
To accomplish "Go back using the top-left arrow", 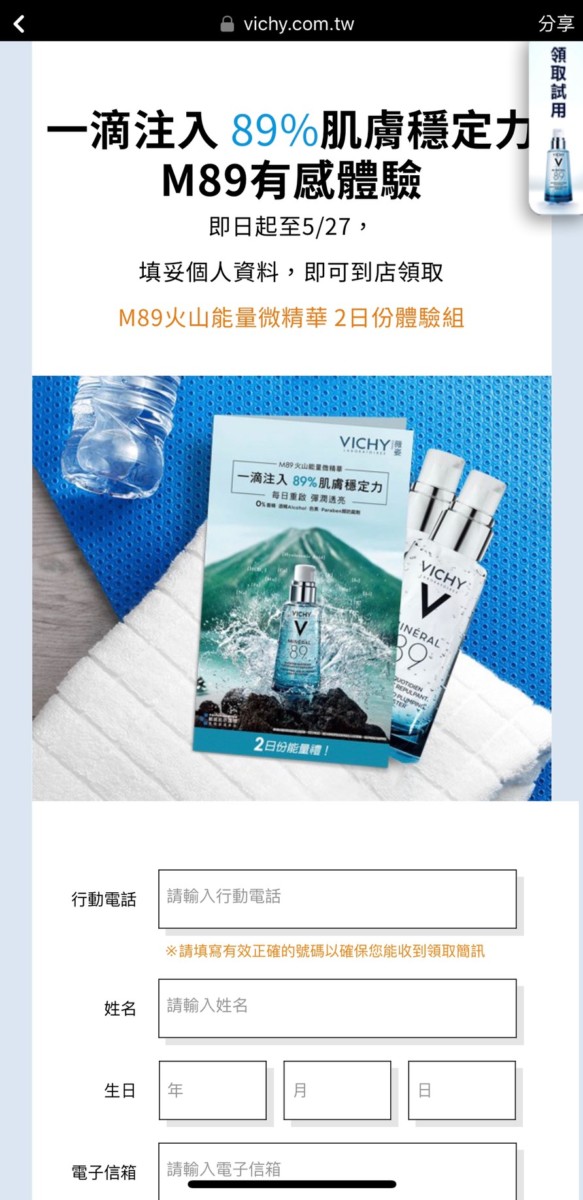I will (x=19, y=23).
